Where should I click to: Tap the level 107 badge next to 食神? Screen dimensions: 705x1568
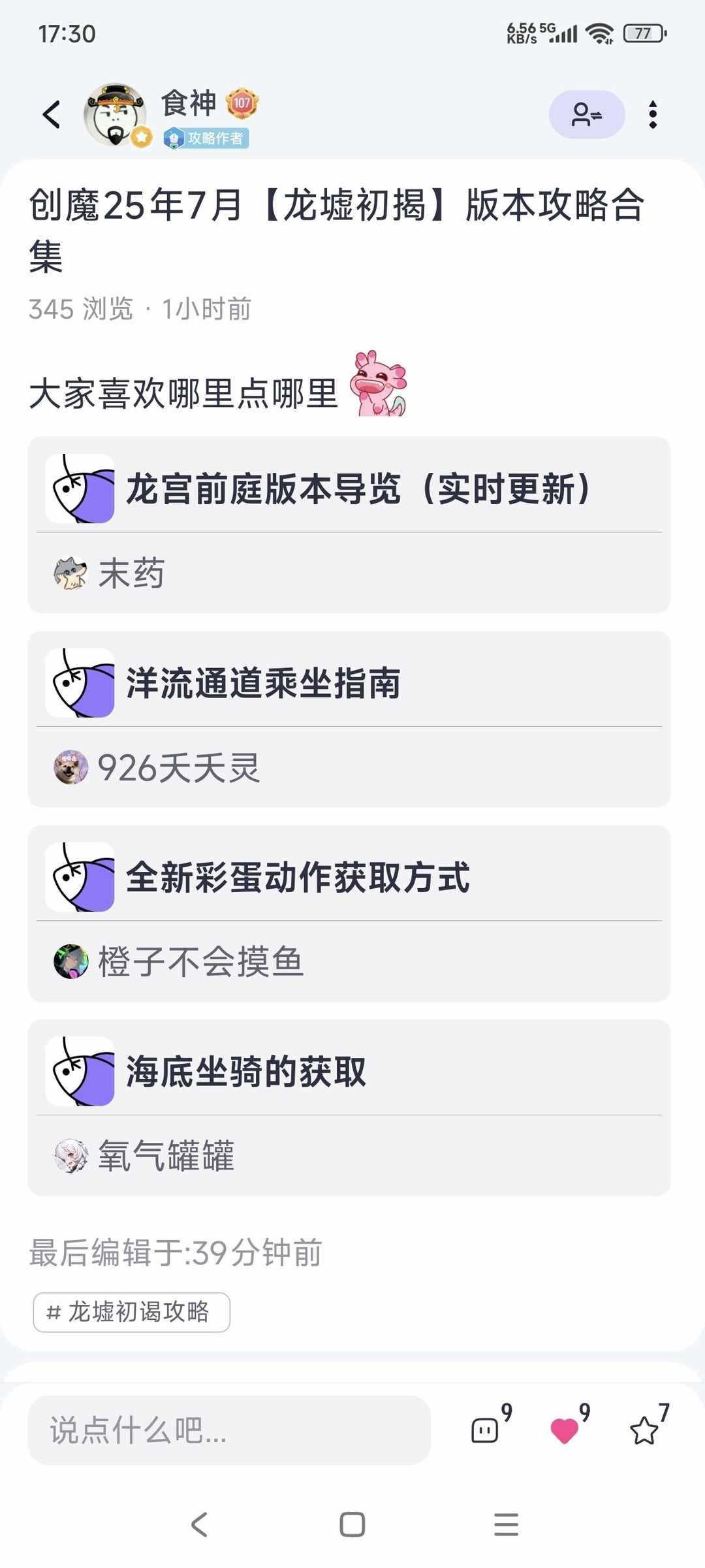click(x=241, y=103)
